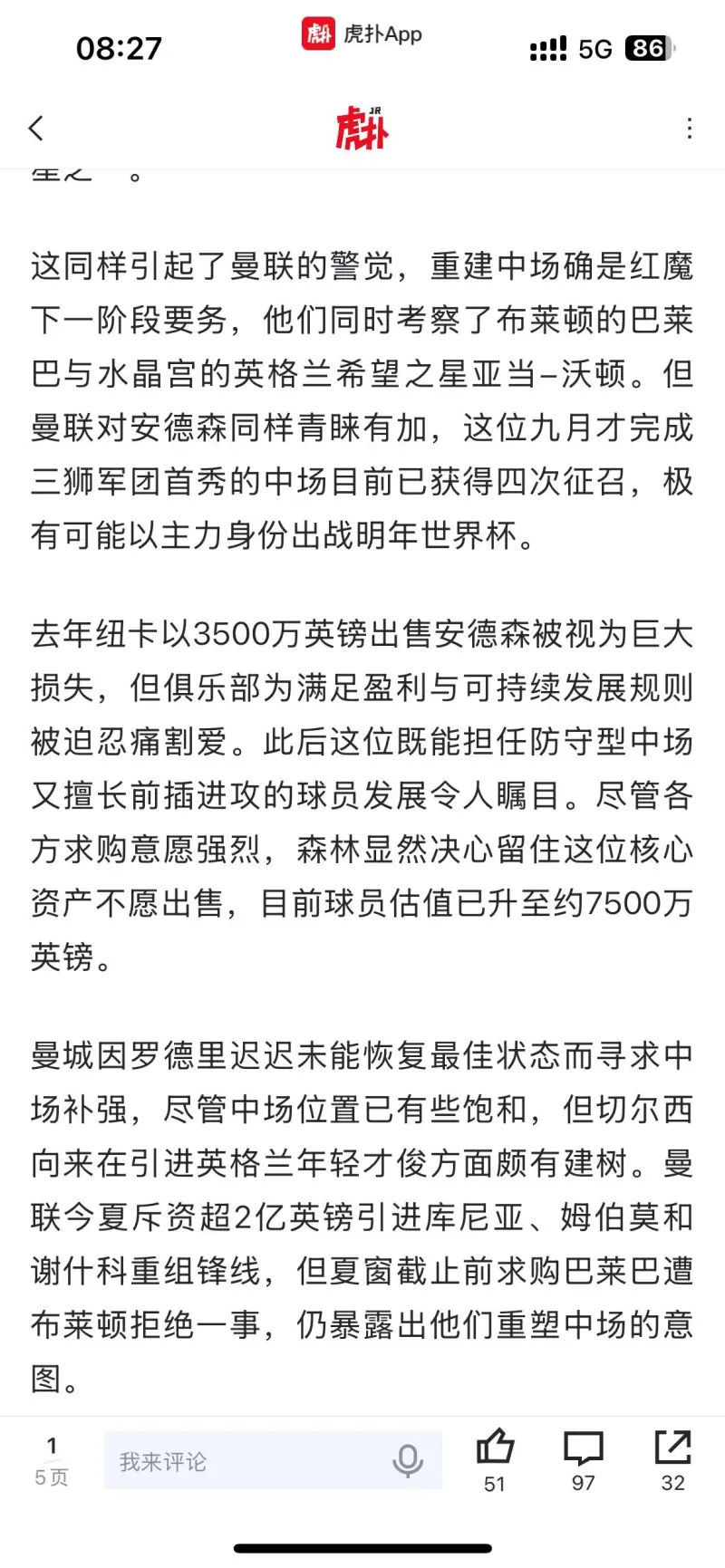
Task: Tap the microphone icon for voice comment
Action: click(408, 1461)
